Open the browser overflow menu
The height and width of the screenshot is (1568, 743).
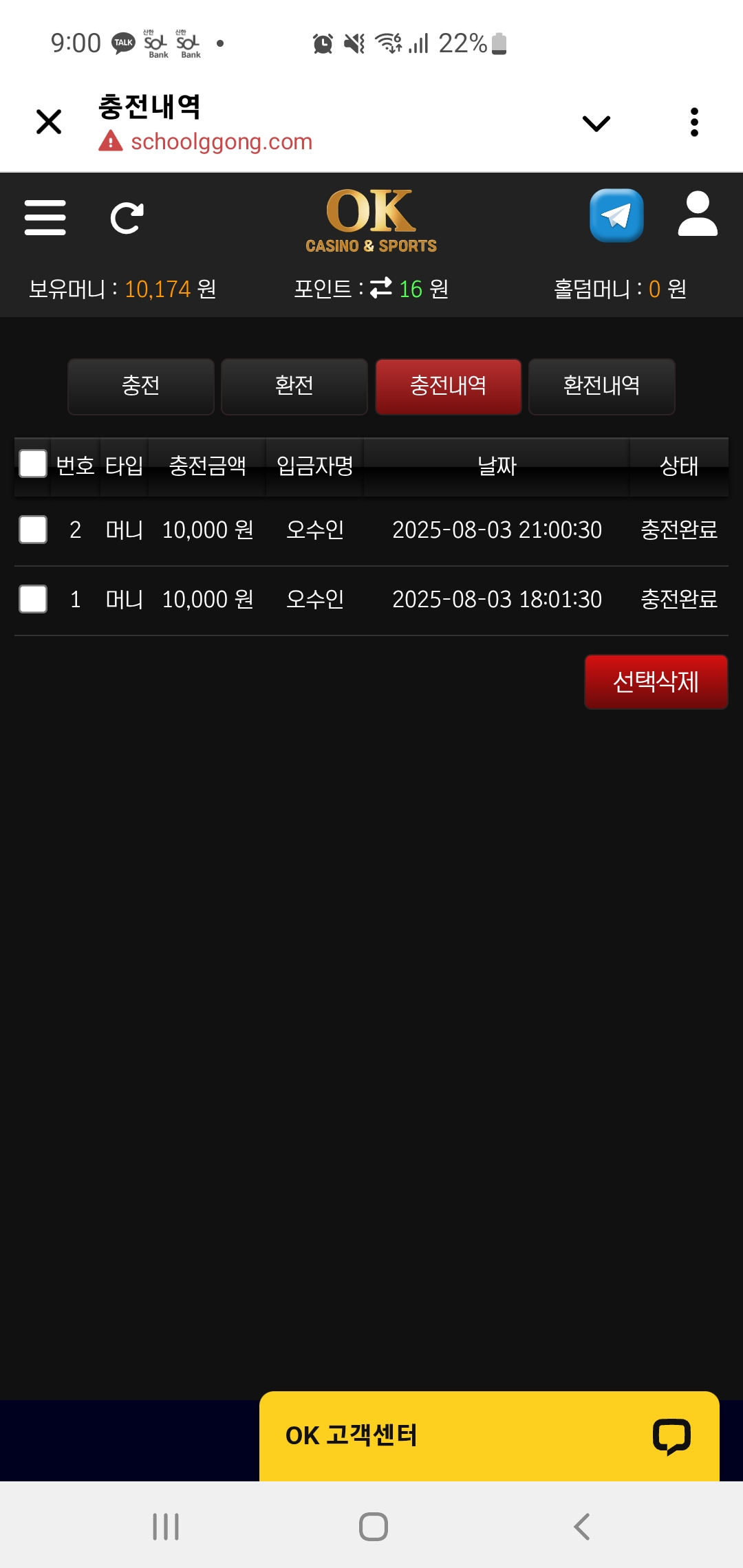coord(694,122)
